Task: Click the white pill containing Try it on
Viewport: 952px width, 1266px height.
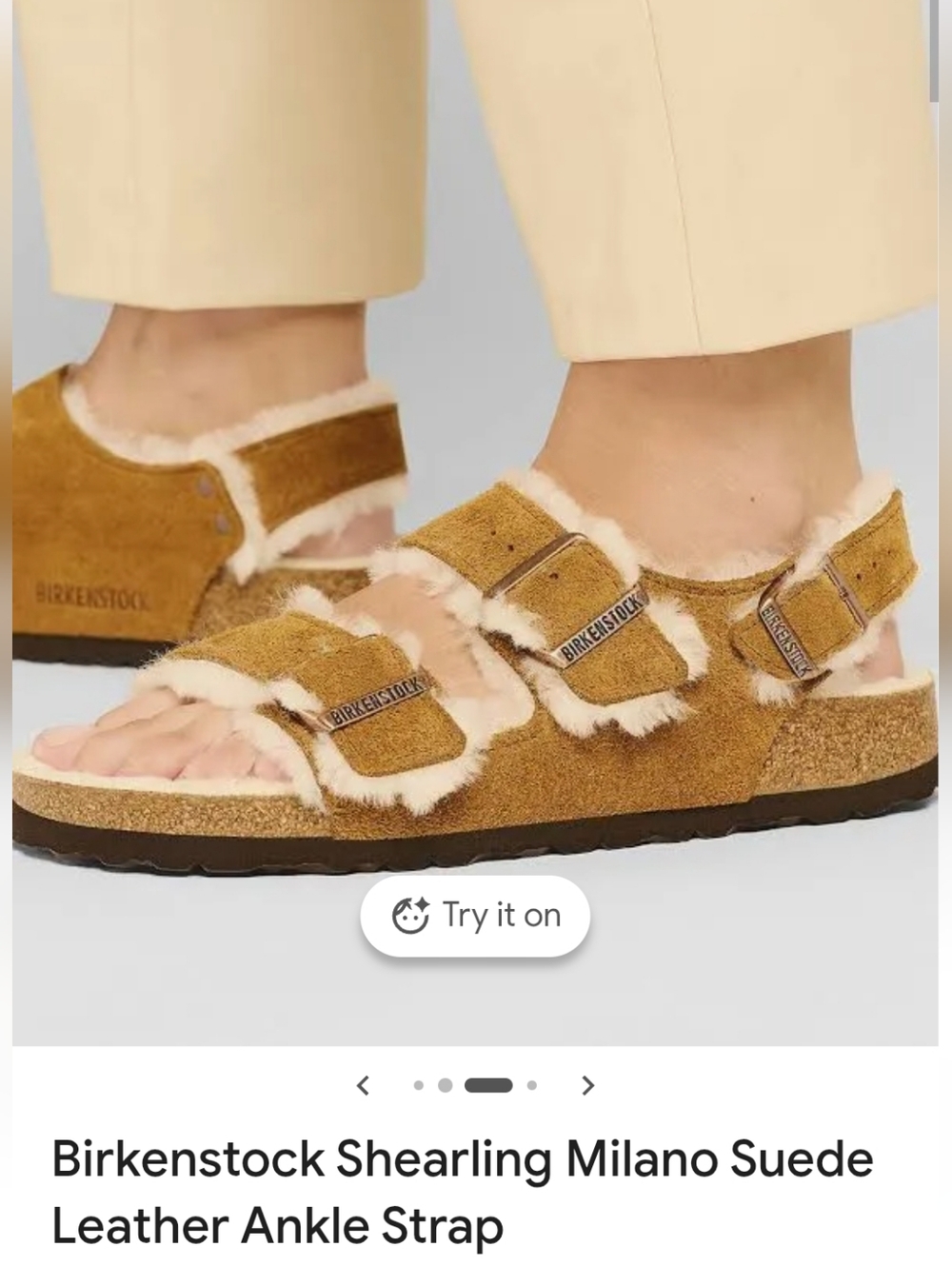Action: [x=476, y=914]
